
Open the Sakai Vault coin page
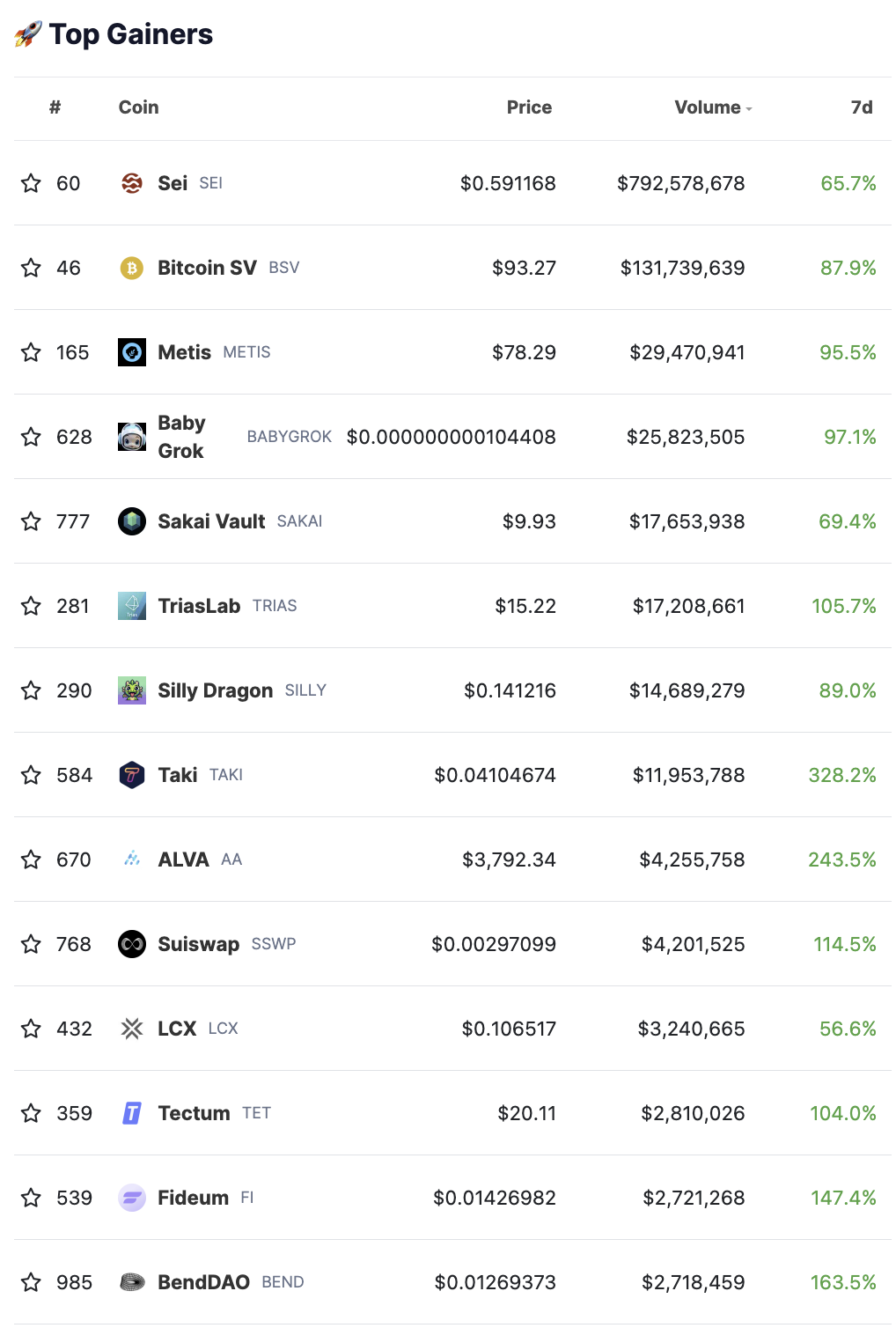211,521
